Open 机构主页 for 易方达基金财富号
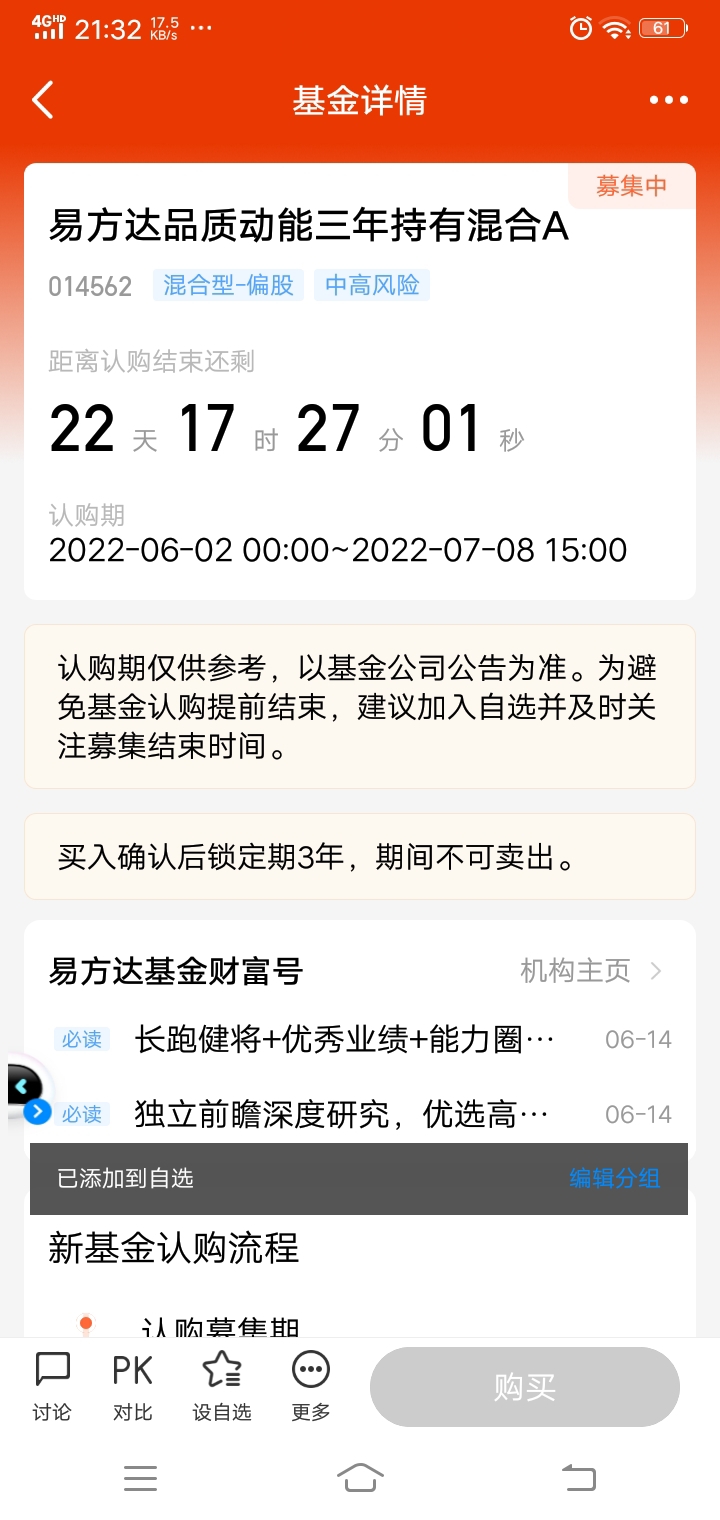 (x=591, y=970)
